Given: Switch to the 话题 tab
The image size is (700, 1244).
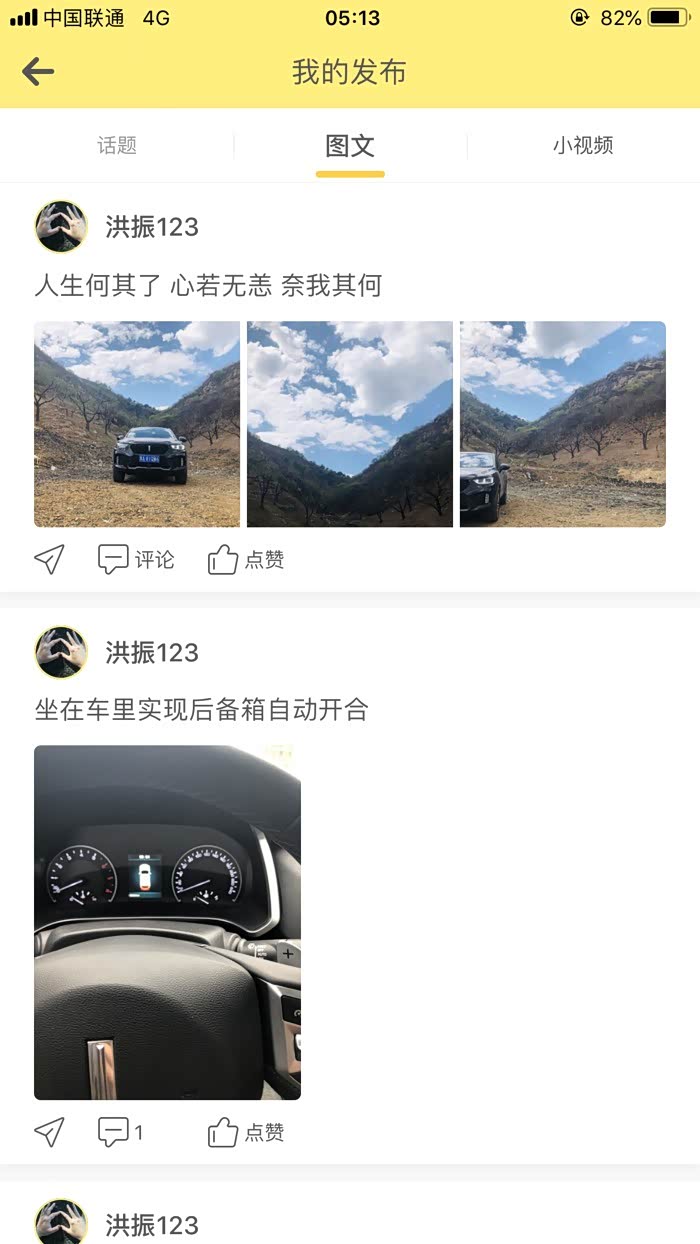Looking at the screenshot, I should point(117,146).
